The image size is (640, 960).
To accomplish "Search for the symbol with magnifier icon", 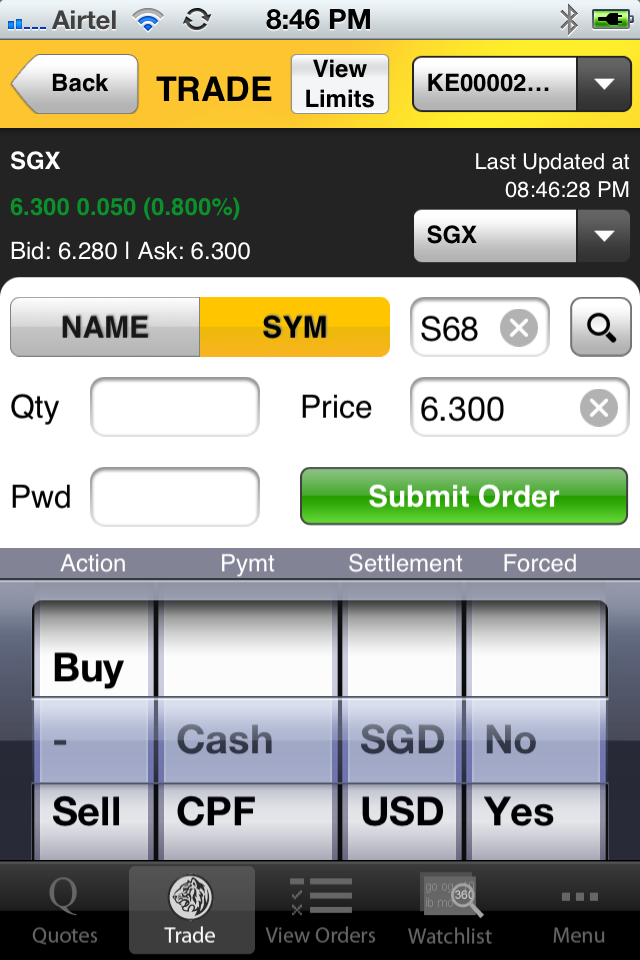I will click(600, 327).
